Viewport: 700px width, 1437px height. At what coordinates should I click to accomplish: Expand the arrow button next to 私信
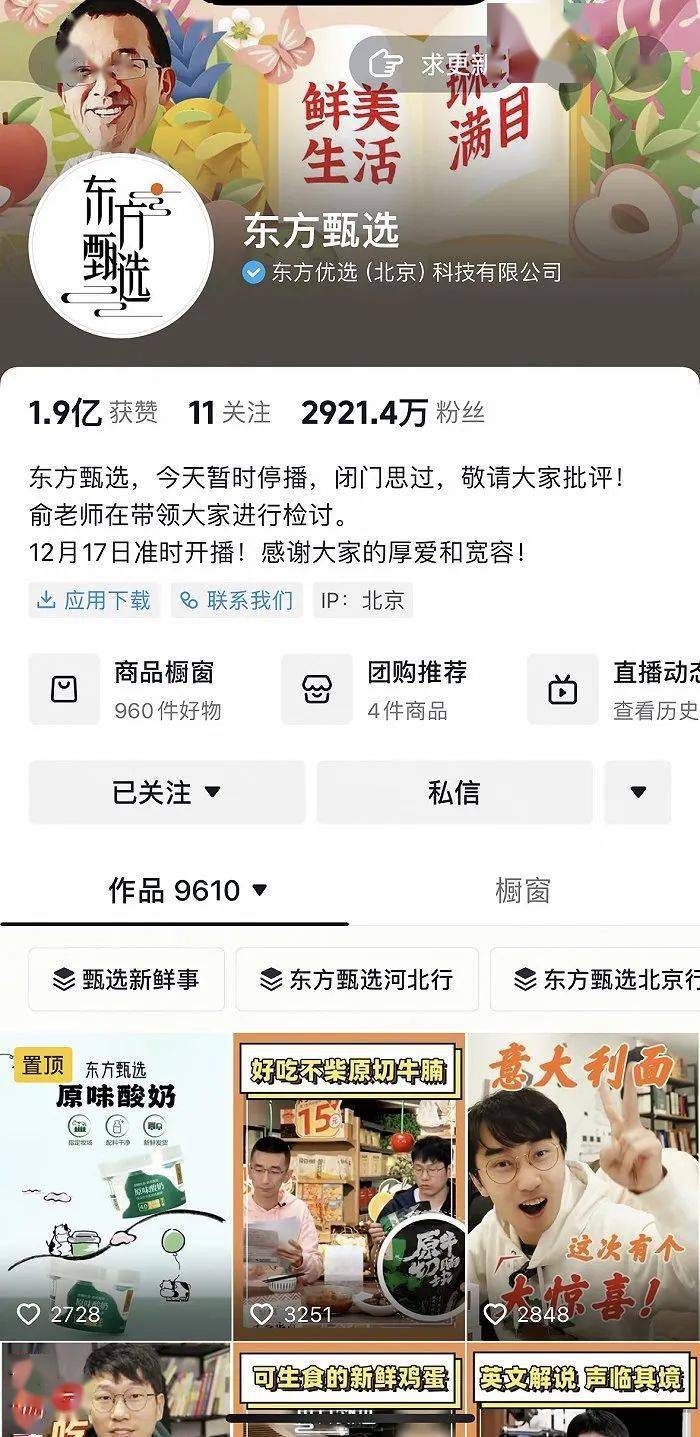[x=638, y=792]
